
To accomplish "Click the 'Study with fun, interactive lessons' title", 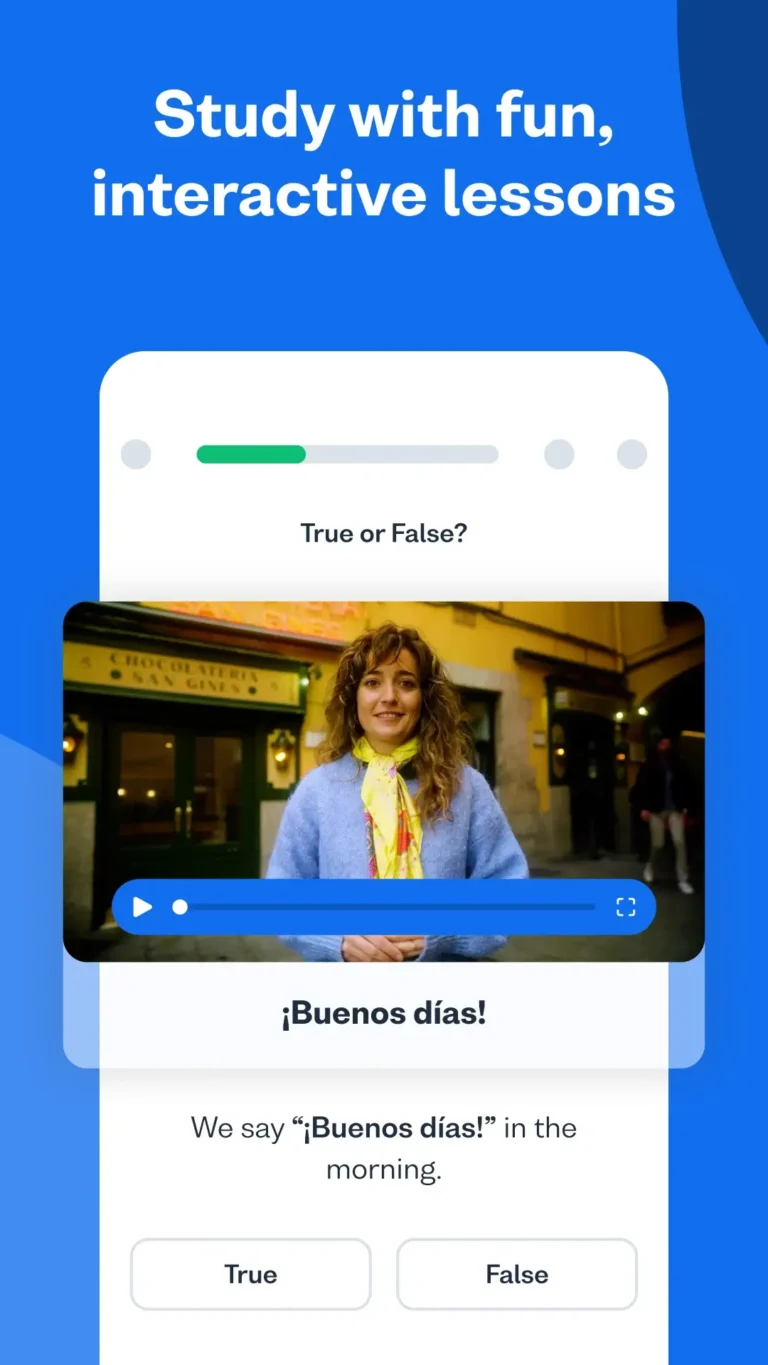I will pyautogui.click(x=384, y=153).
